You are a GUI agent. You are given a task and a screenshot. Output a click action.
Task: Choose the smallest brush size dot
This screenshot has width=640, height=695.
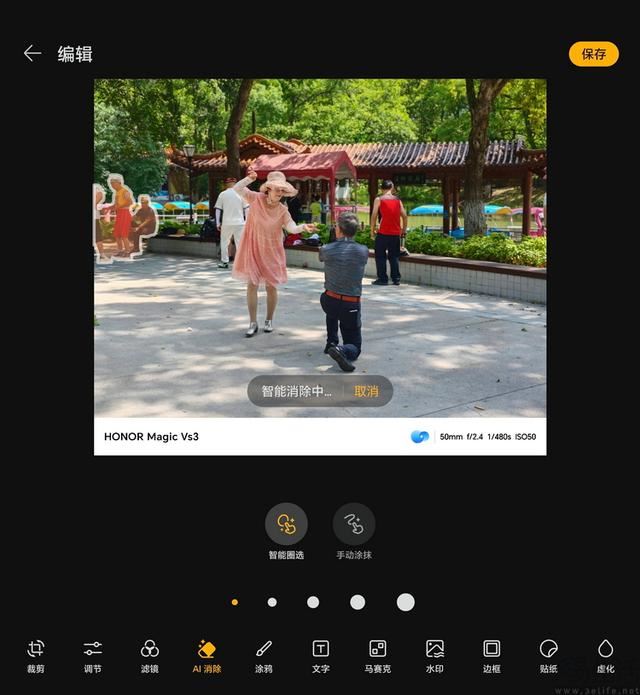pyautogui.click(x=235, y=602)
